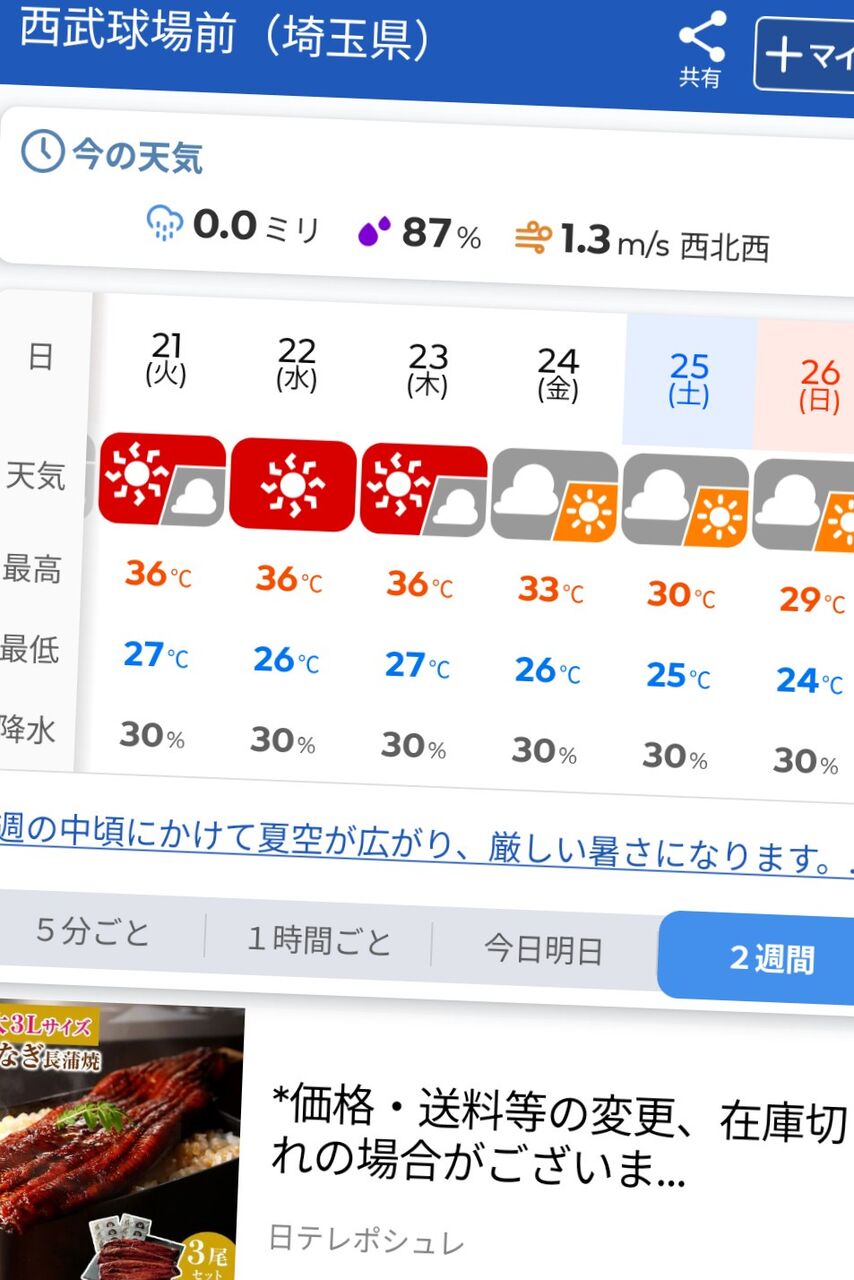Screen dimensions: 854x1280
Task: Share this weather forecast
Action: pos(701,50)
